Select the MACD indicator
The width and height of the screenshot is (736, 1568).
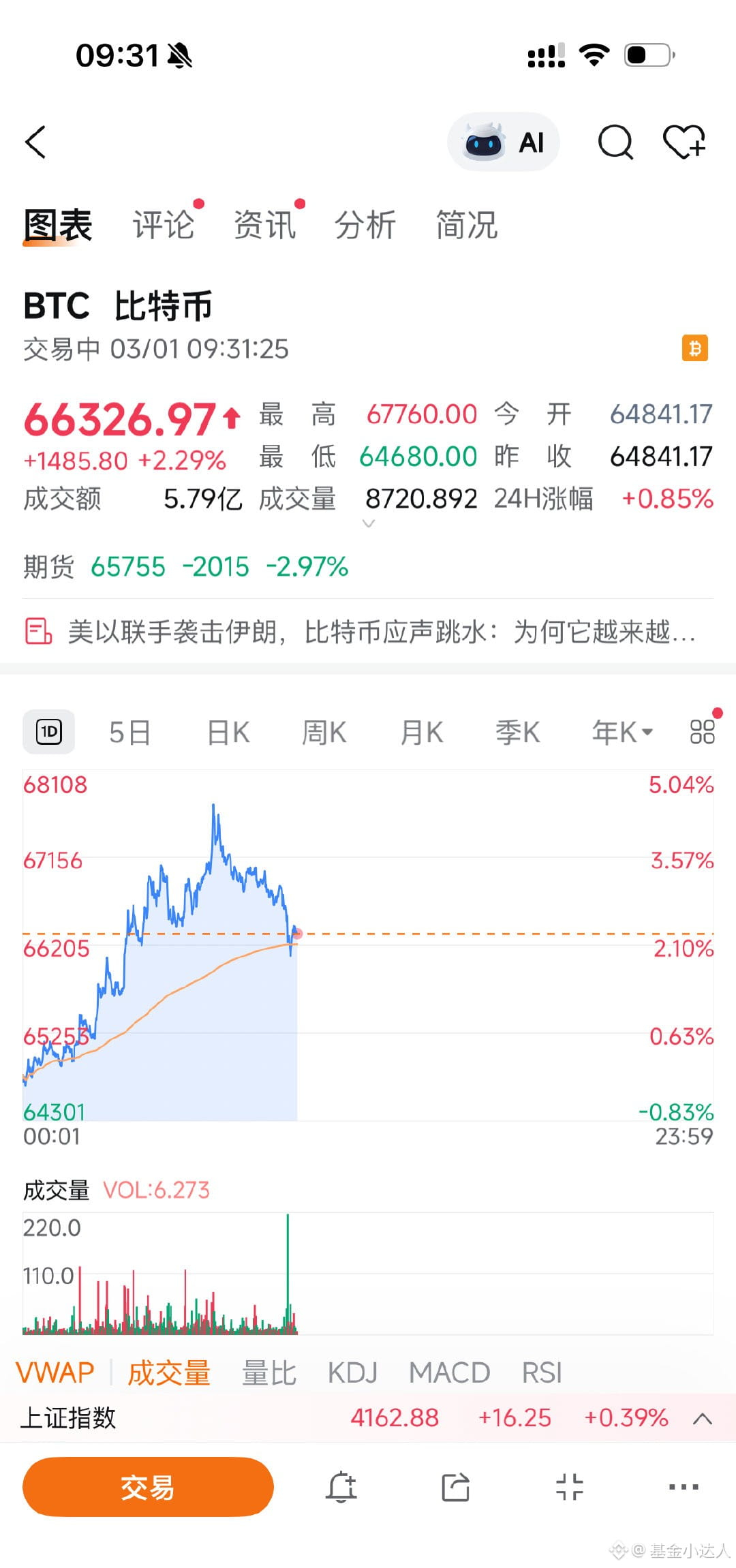pyautogui.click(x=449, y=1372)
